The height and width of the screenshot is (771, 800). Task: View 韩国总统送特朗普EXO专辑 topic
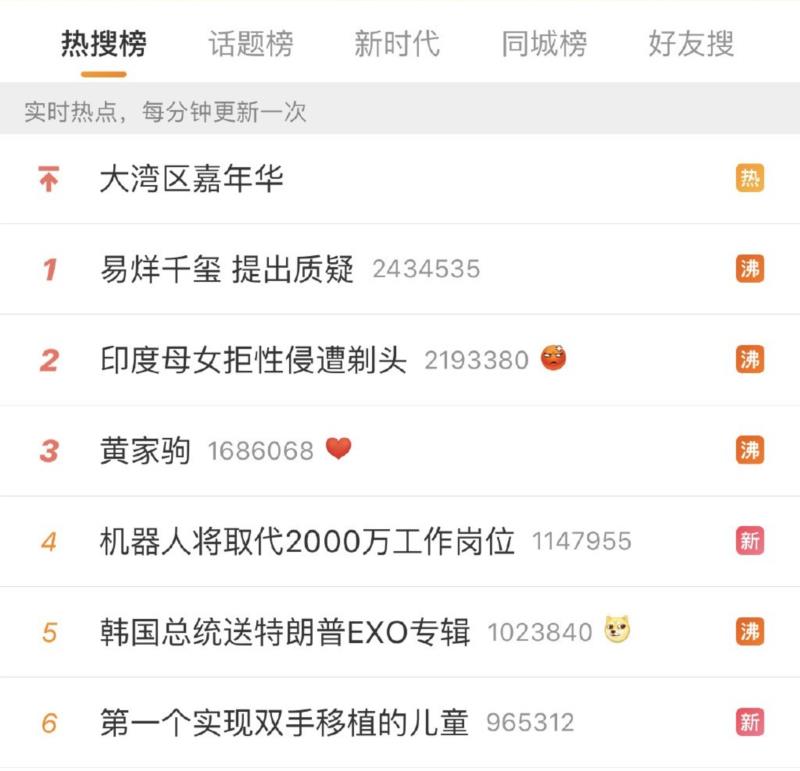coord(286,633)
